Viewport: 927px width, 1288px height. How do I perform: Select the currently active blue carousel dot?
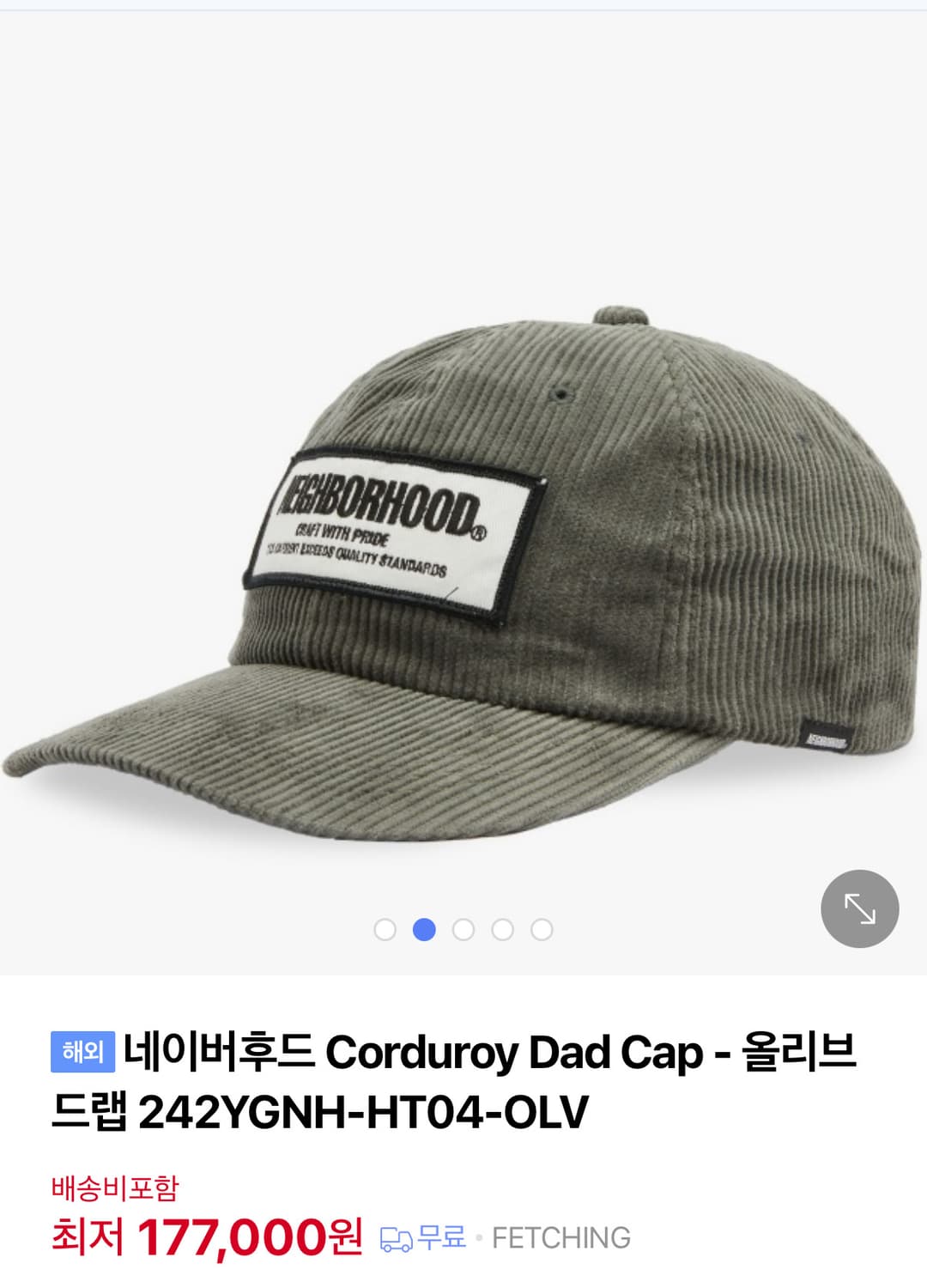click(x=426, y=929)
